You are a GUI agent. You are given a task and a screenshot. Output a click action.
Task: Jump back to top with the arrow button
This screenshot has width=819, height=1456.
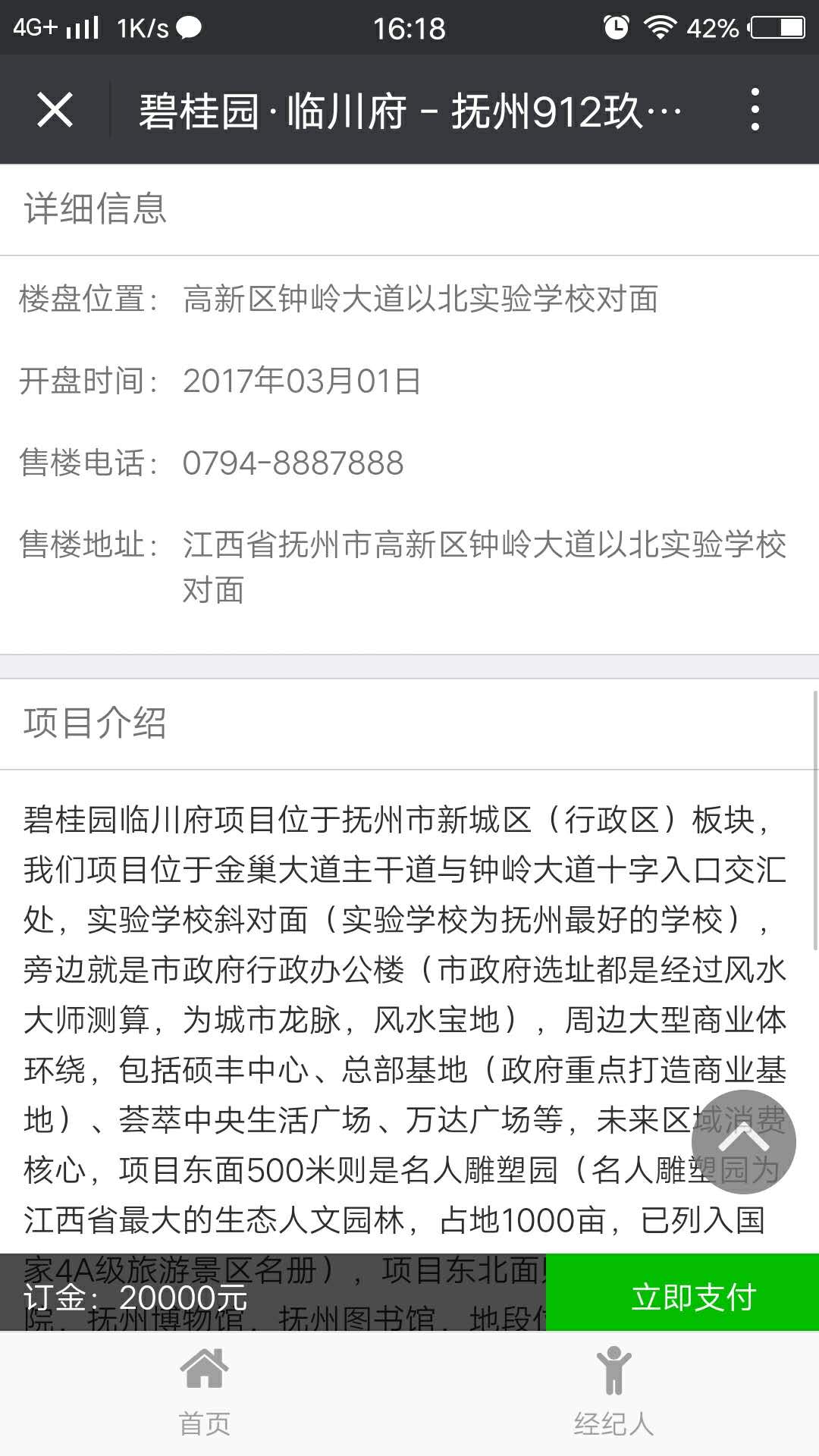(743, 1141)
